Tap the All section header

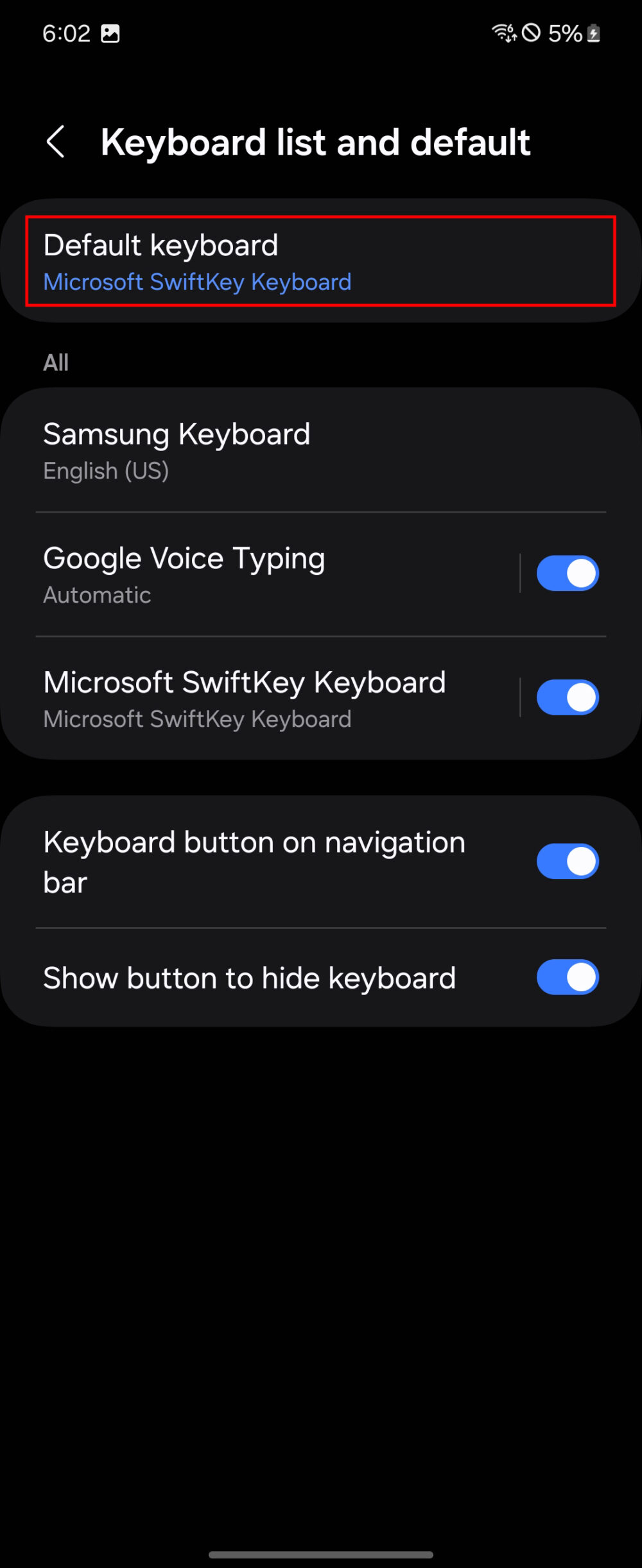click(56, 362)
